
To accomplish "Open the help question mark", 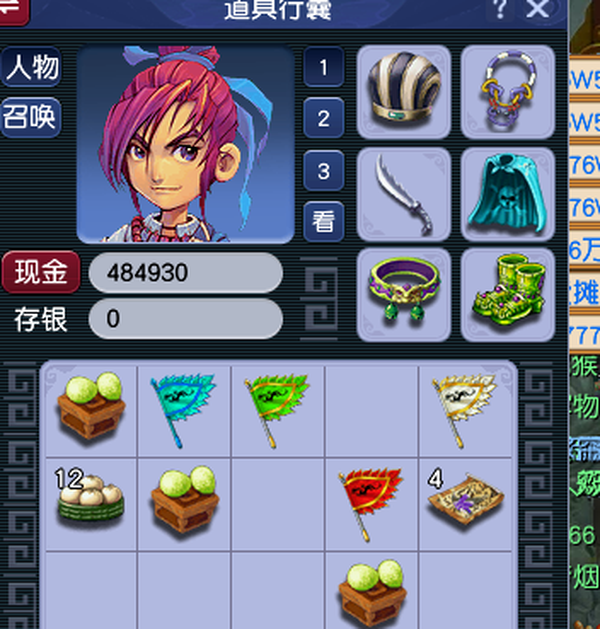I will pyautogui.click(x=500, y=9).
